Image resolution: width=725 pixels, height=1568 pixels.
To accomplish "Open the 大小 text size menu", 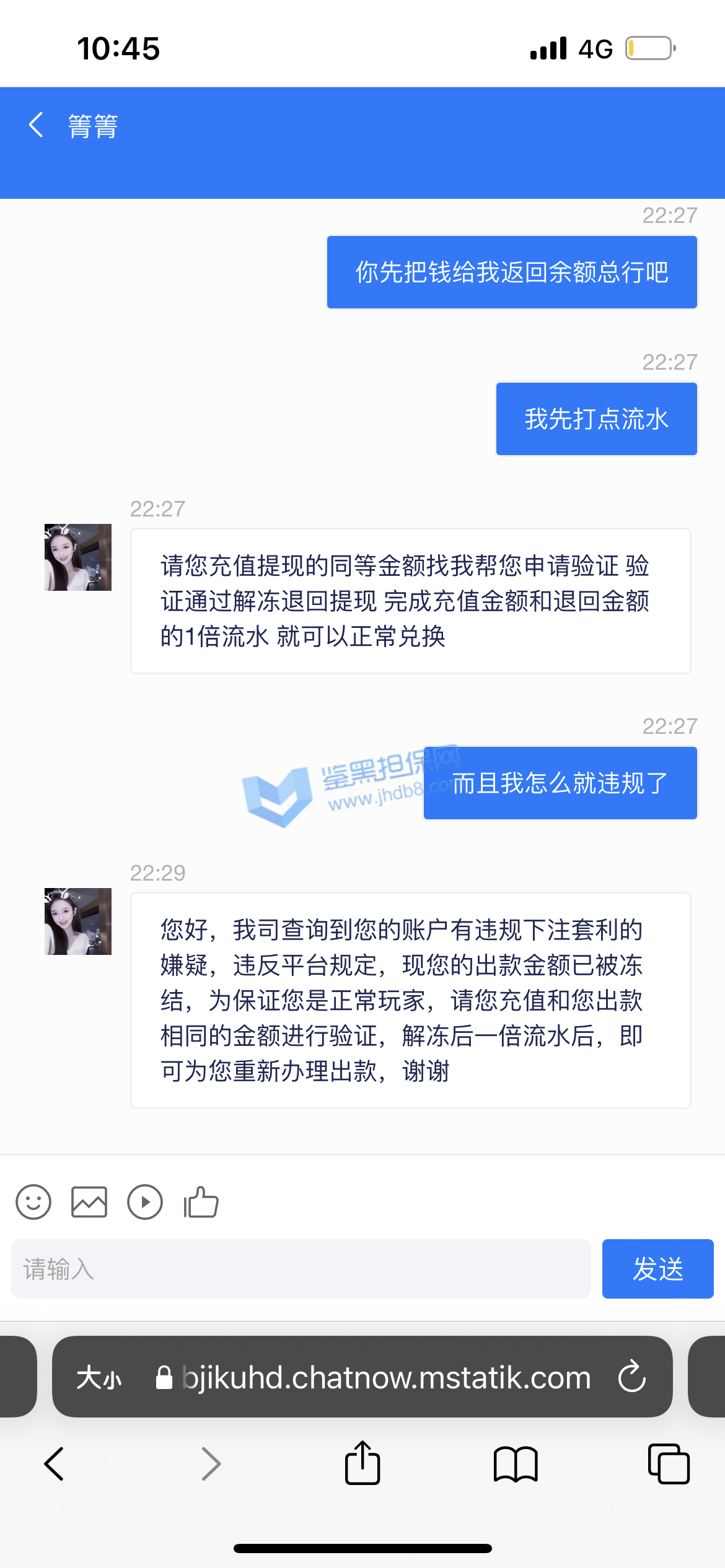I will 99,1379.
